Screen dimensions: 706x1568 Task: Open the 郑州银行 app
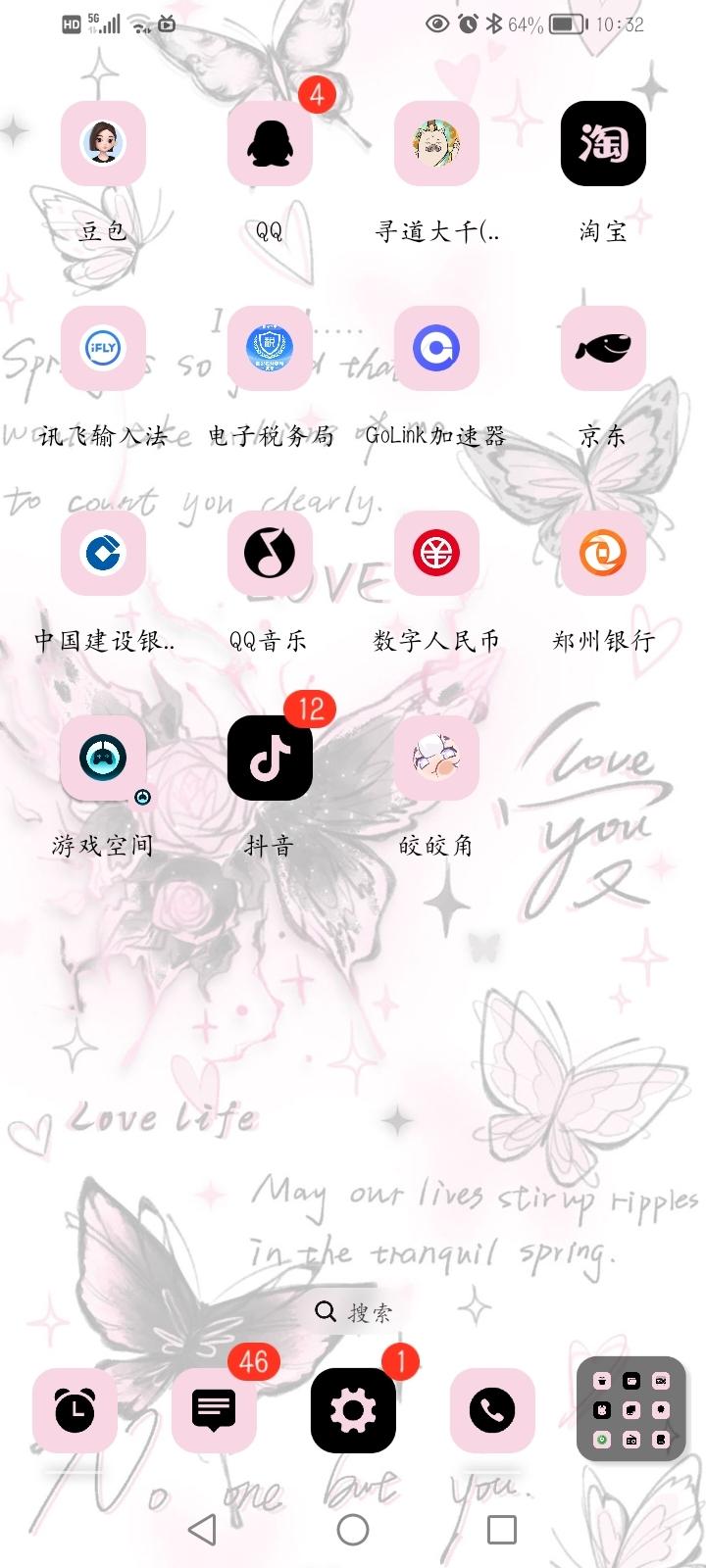click(603, 554)
